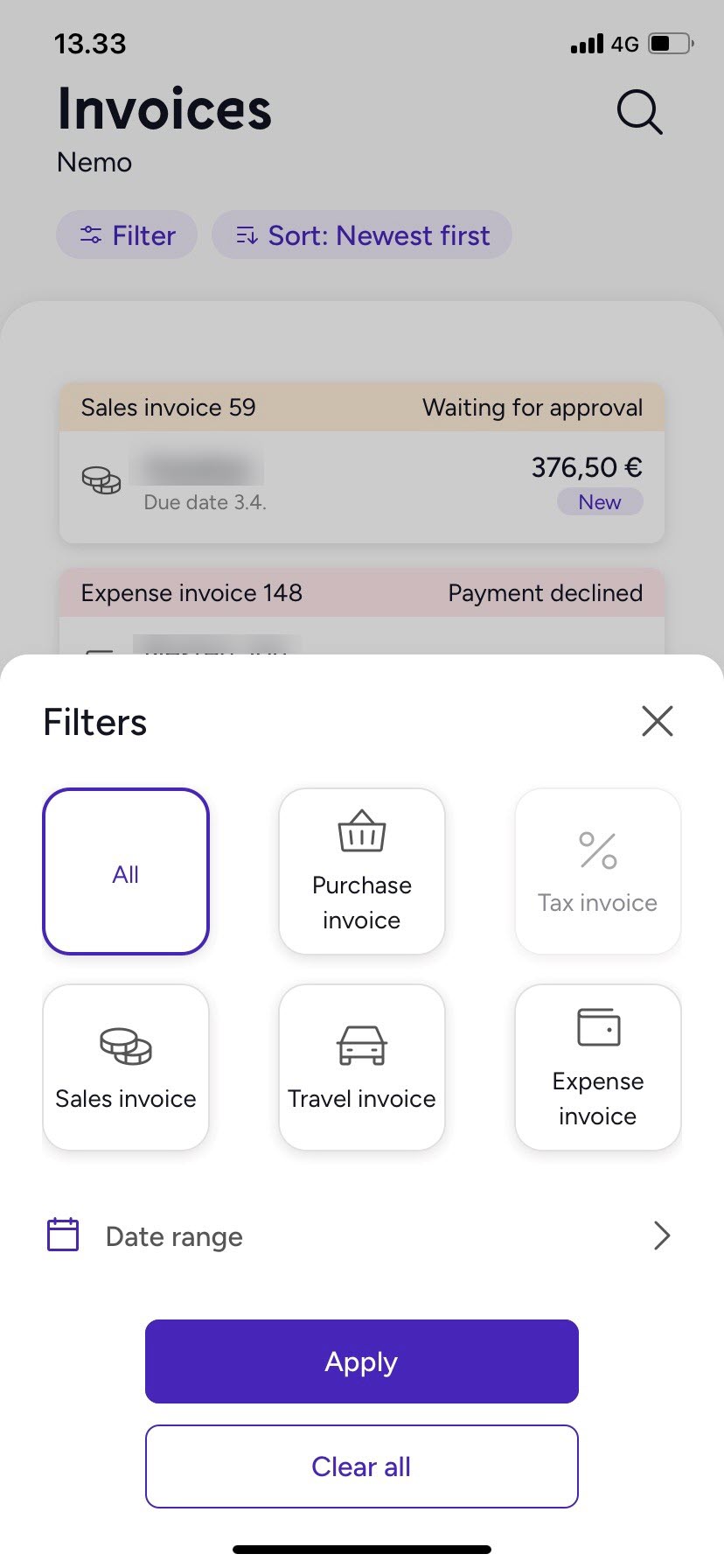Screen dimensions: 724x1568
Task: Close the Filters panel with X
Action: (x=657, y=721)
